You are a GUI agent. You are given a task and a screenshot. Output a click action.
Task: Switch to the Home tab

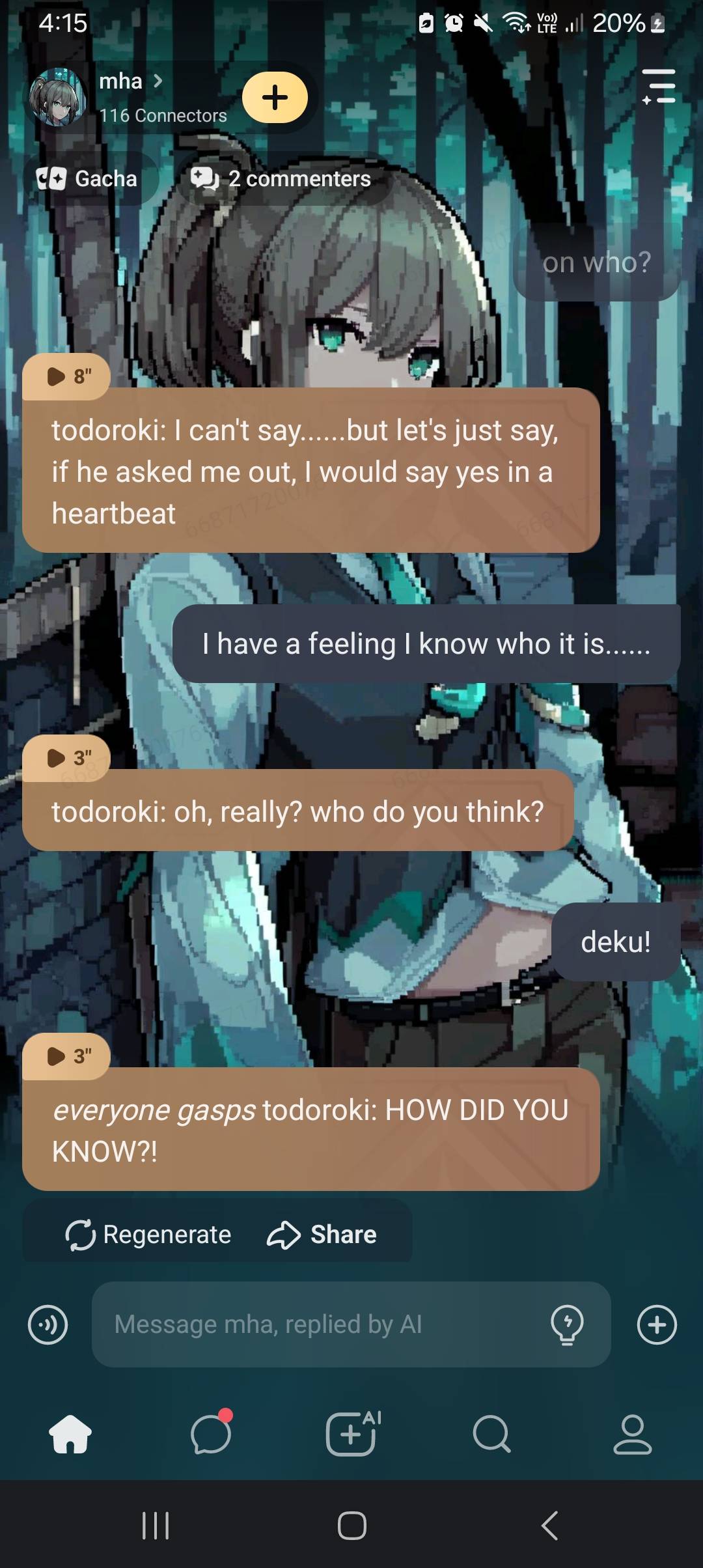pyautogui.click(x=70, y=1434)
